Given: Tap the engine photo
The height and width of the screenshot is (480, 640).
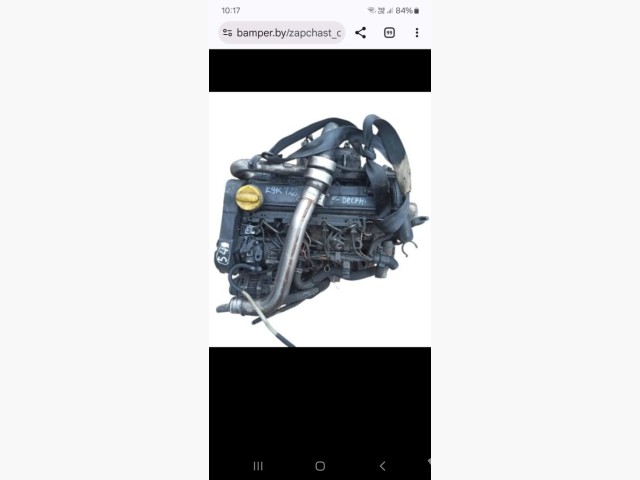Looking at the screenshot, I should [320, 220].
